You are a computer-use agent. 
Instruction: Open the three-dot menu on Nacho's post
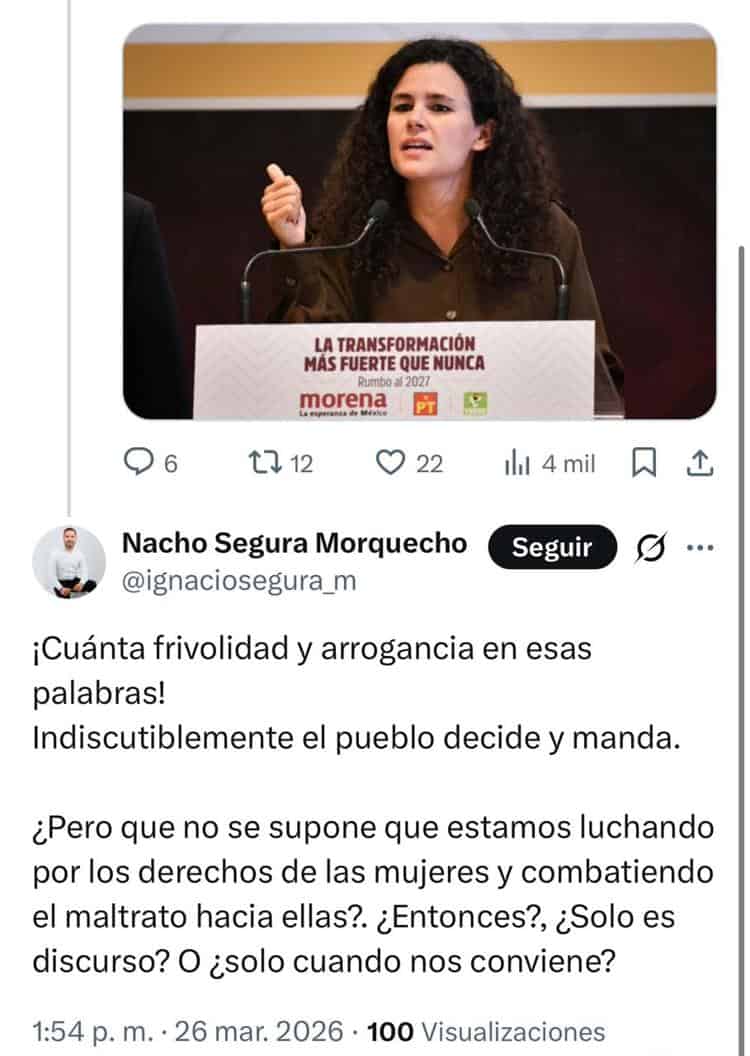[x=701, y=547]
